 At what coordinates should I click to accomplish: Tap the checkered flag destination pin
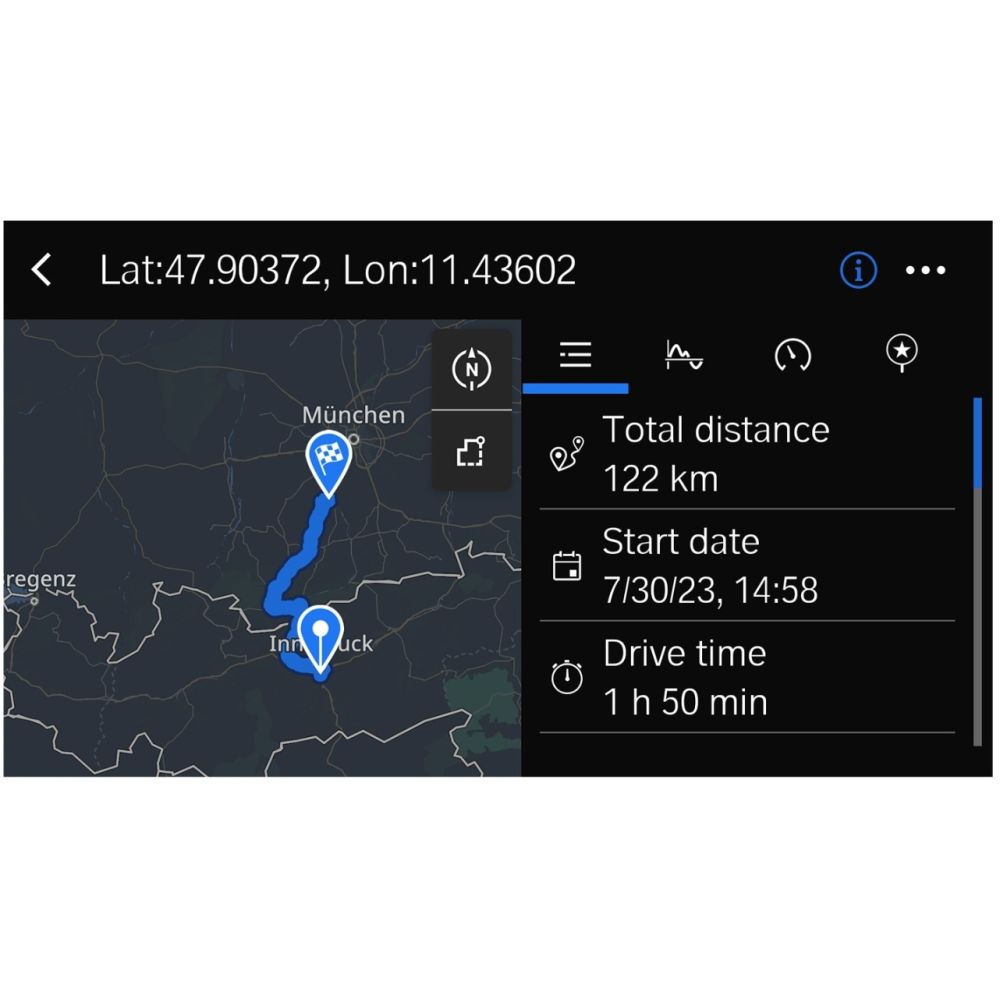[x=329, y=460]
